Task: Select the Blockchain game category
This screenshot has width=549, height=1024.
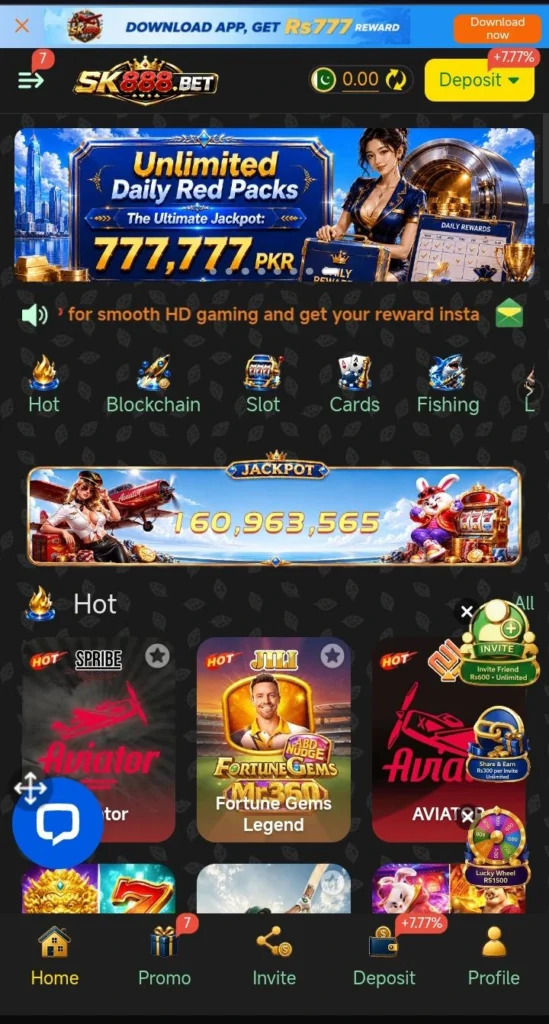Action: 153,385
